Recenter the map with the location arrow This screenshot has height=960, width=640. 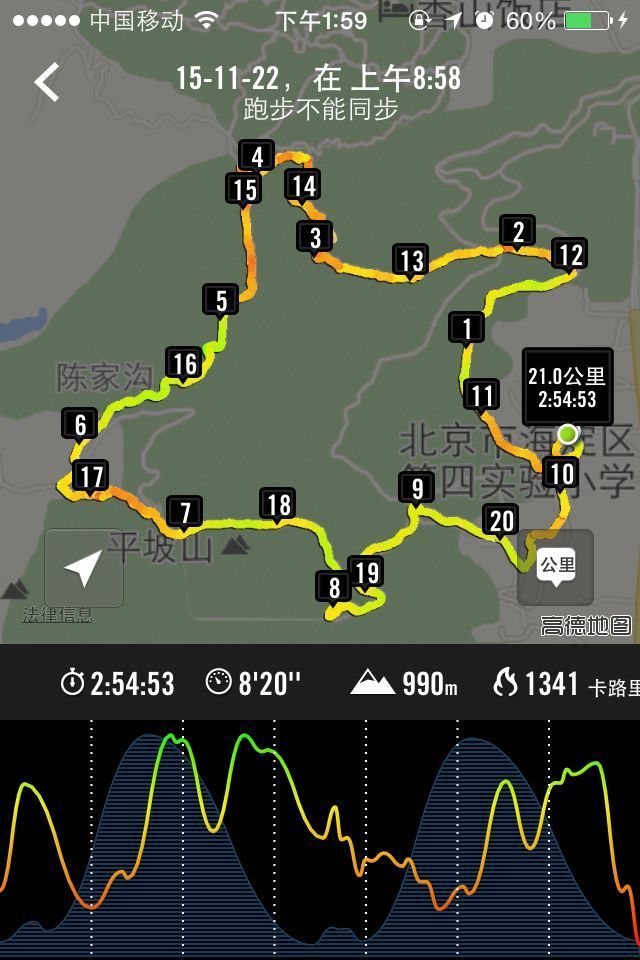[84, 568]
